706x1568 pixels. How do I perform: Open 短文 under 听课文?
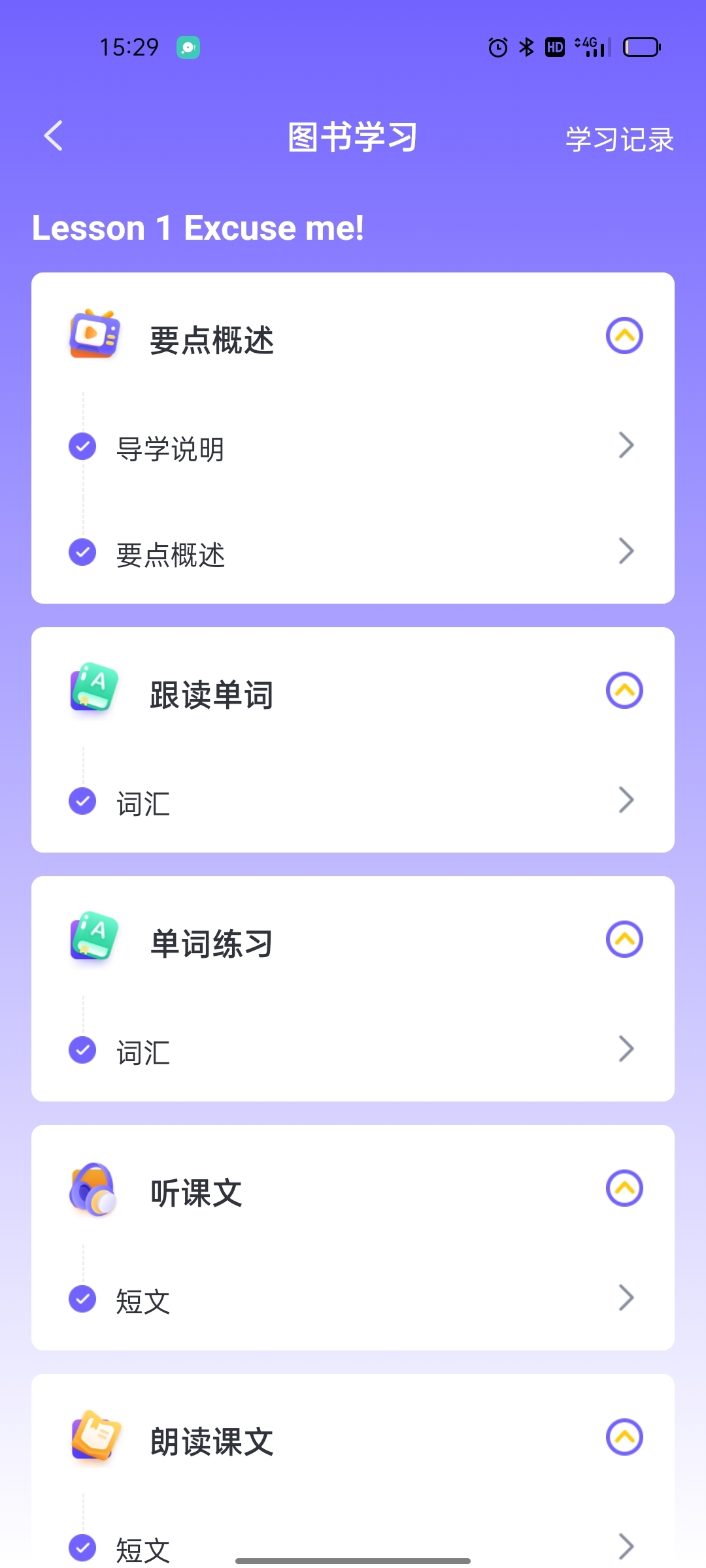(x=353, y=1300)
